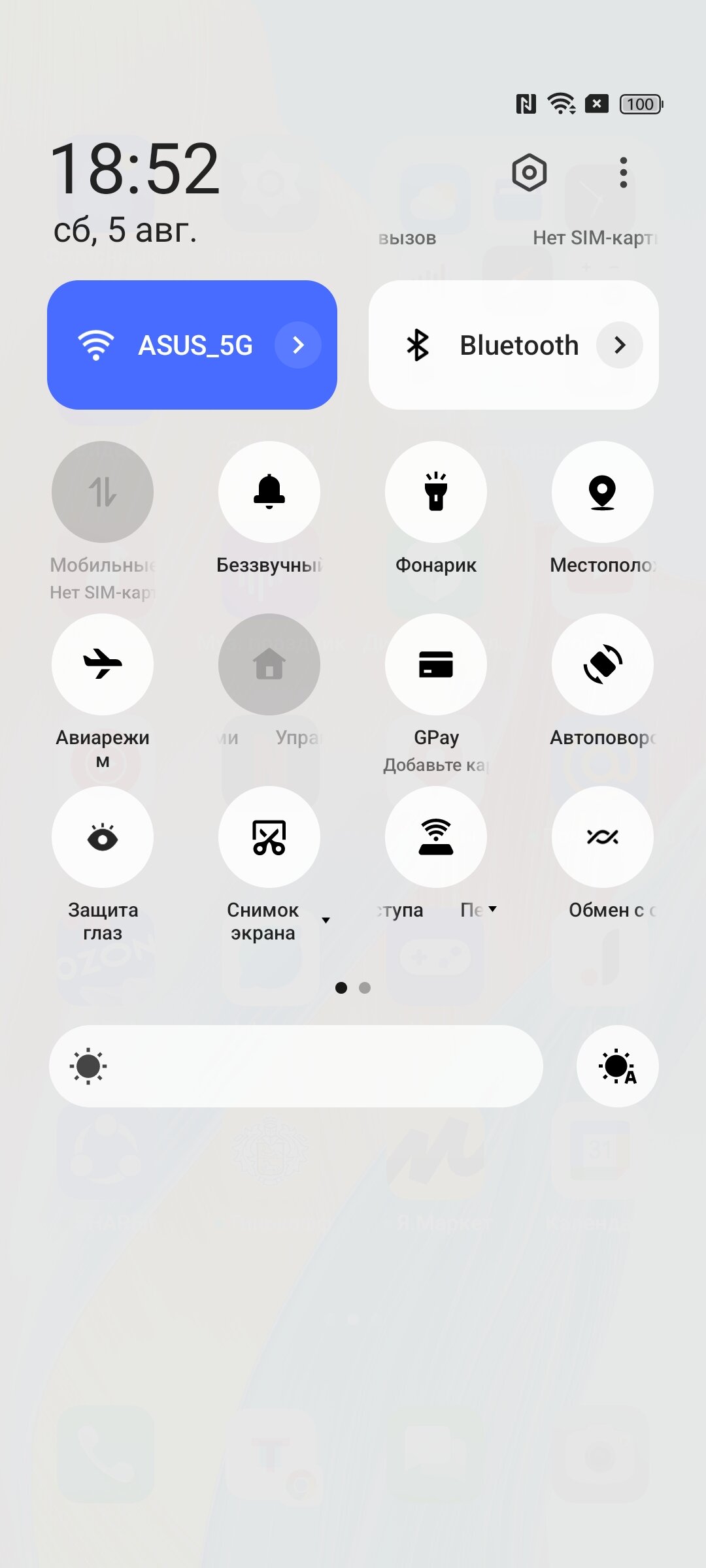Toggle the hotspot access point tile

pos(436,837)
